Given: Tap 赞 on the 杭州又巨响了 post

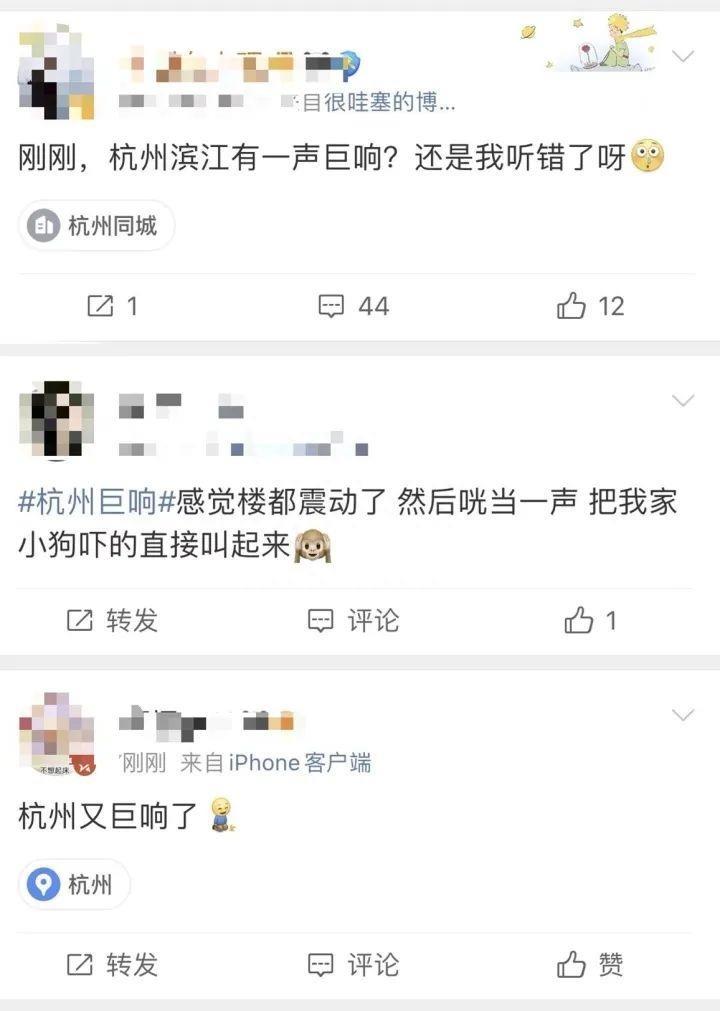Looking at the screenshot, I should (590, 964).
